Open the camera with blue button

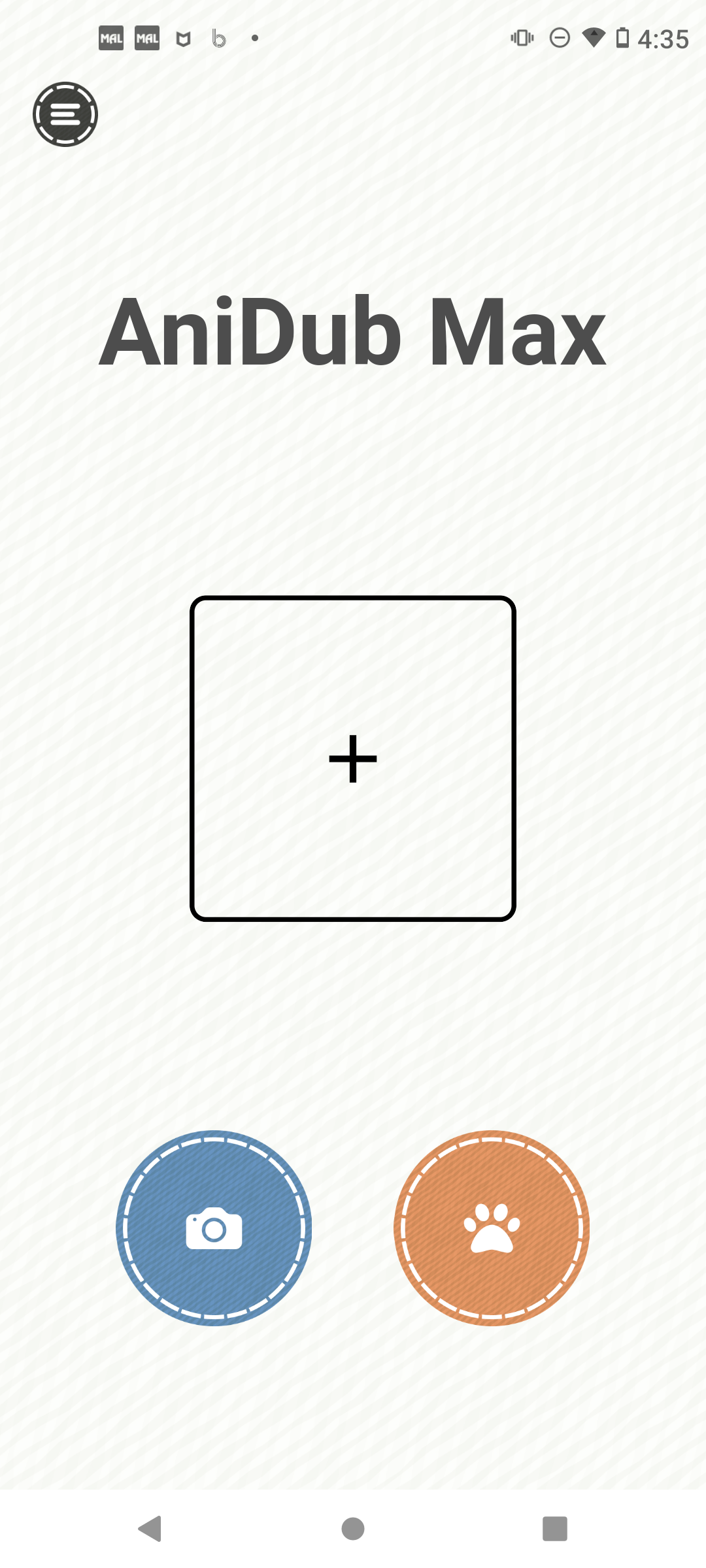pos(214,1228)
